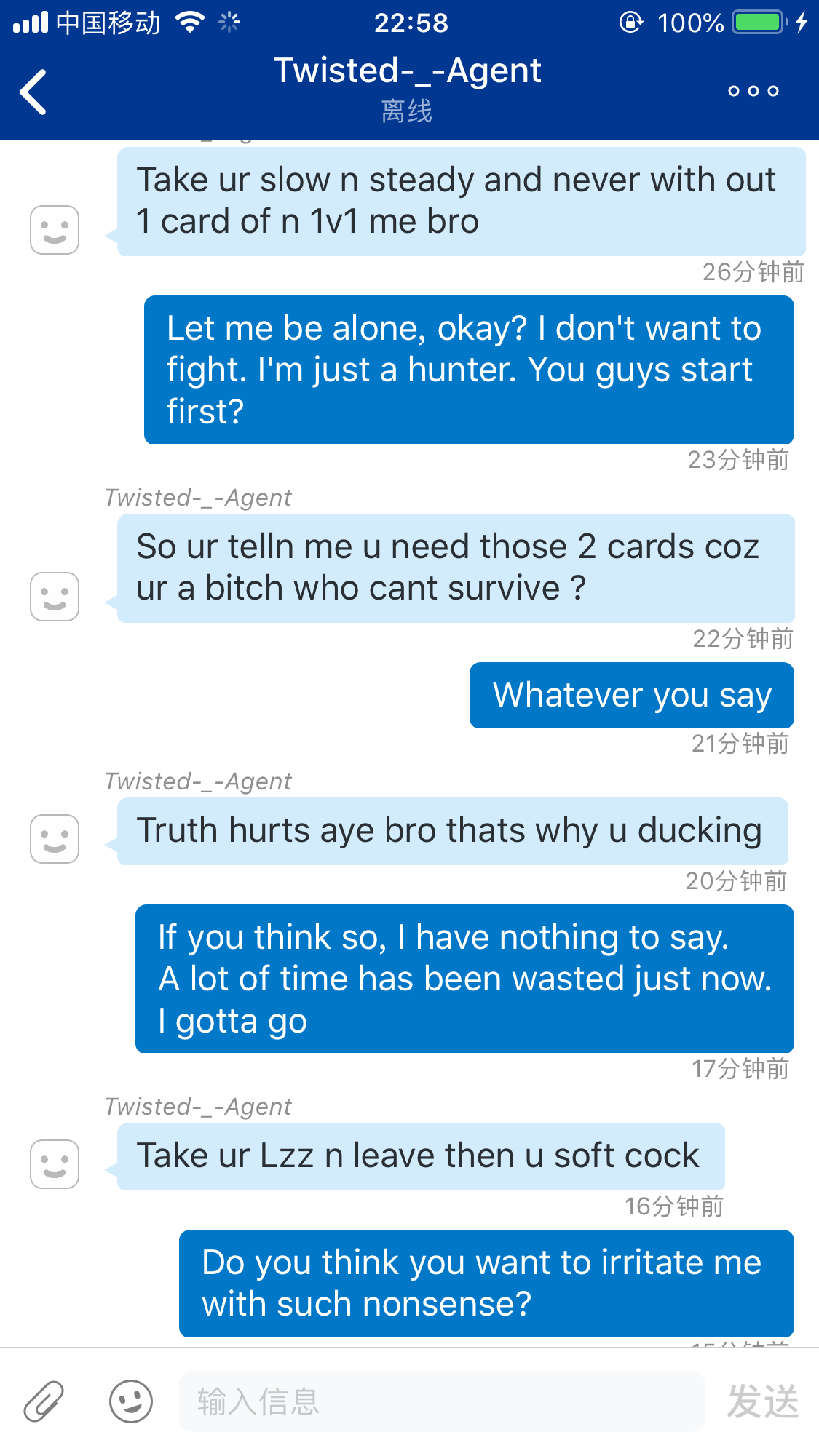819x1456 pixels.
Task: Go back from the Twisted-_-Agent chat
Action: click(x=33, y=92)
